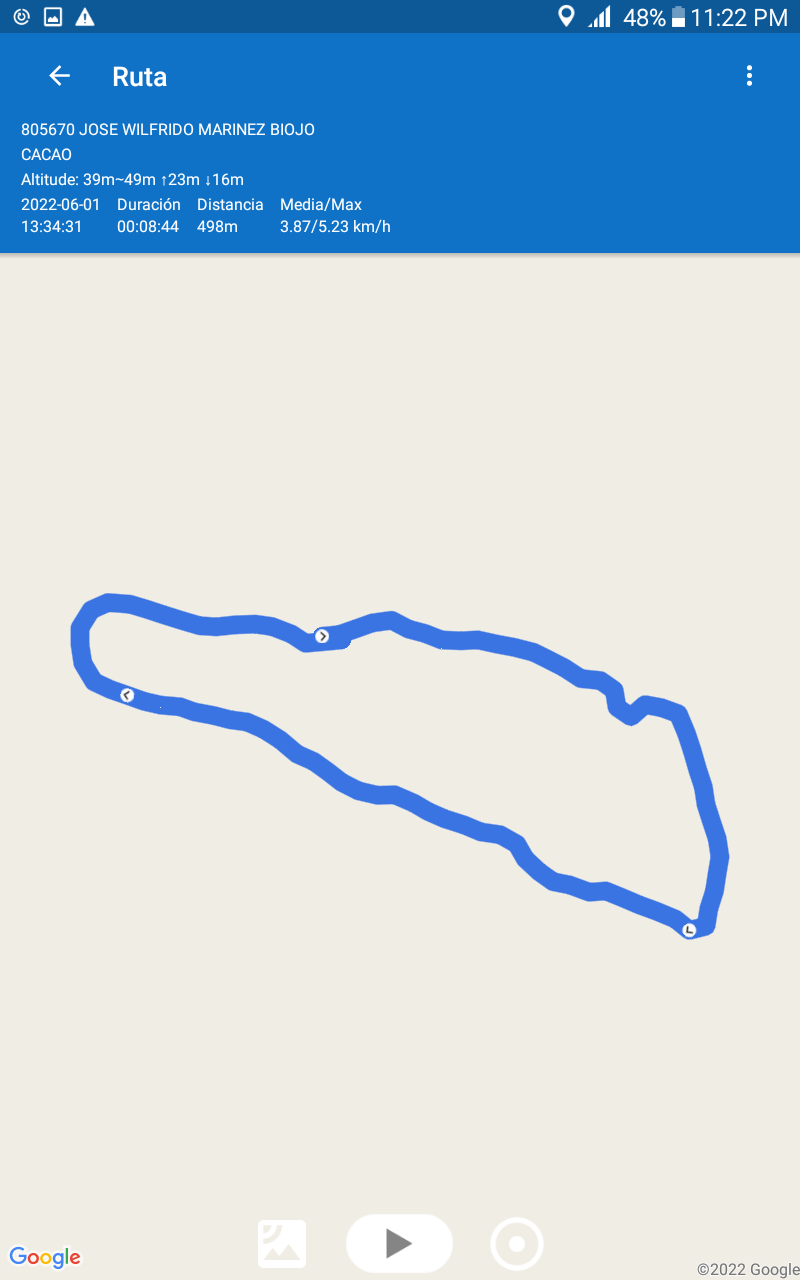This screenshot has height=1280, width=800.
Task: Tap the circular center-location button
Action: [x=517, y=1244]
